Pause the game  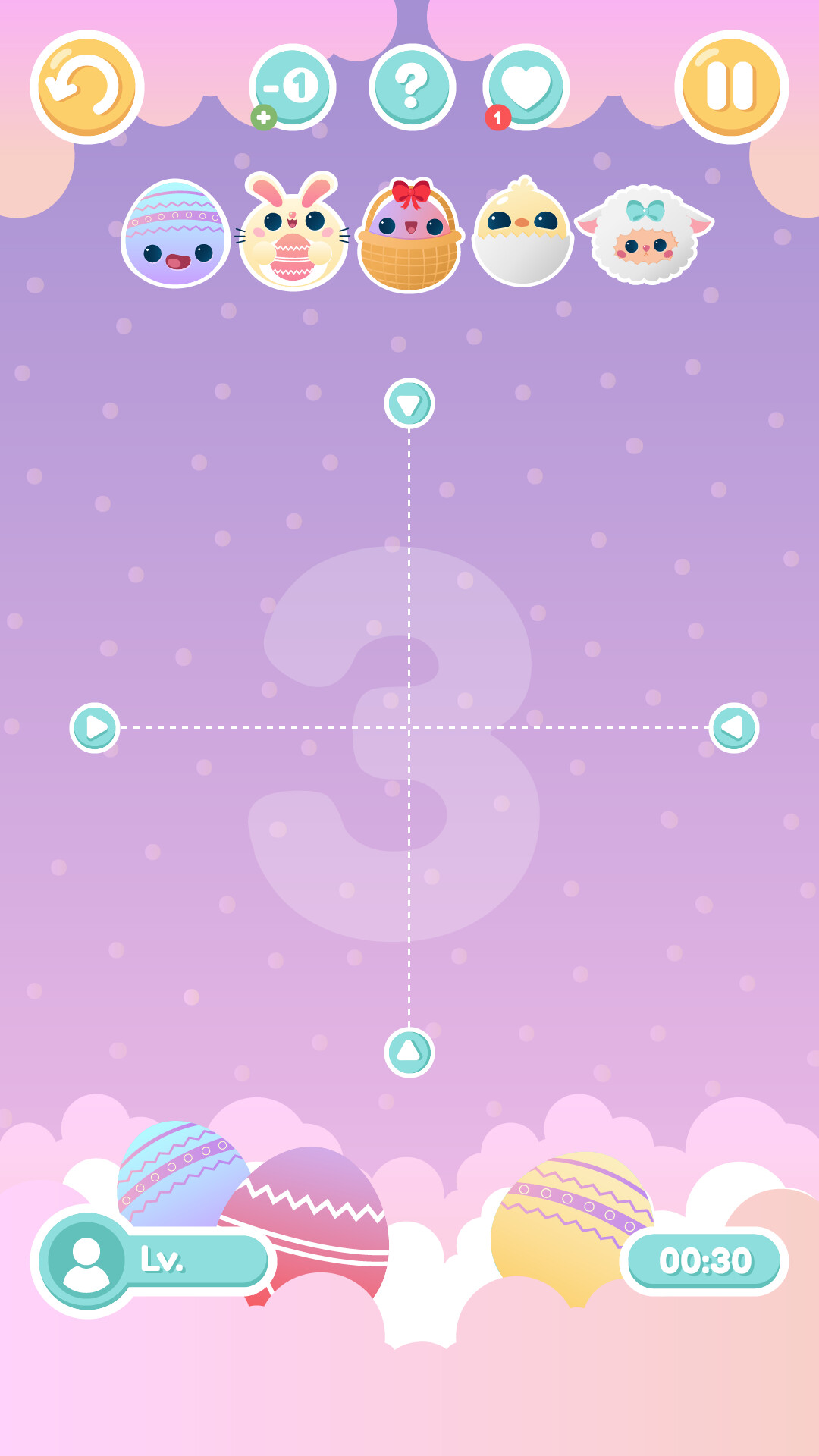731,87
